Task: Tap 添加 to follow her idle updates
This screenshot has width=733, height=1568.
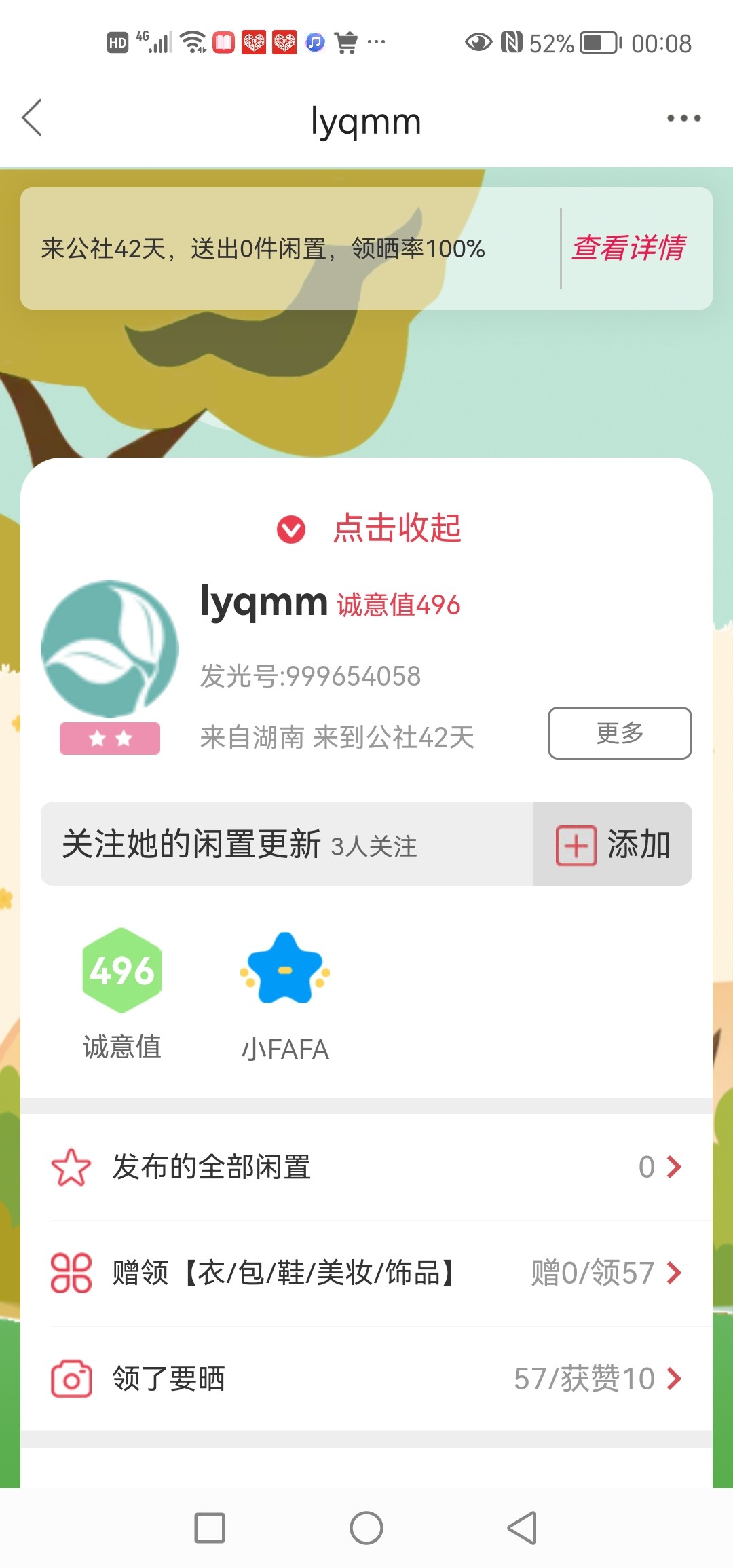Action: (x=612, y=844)
